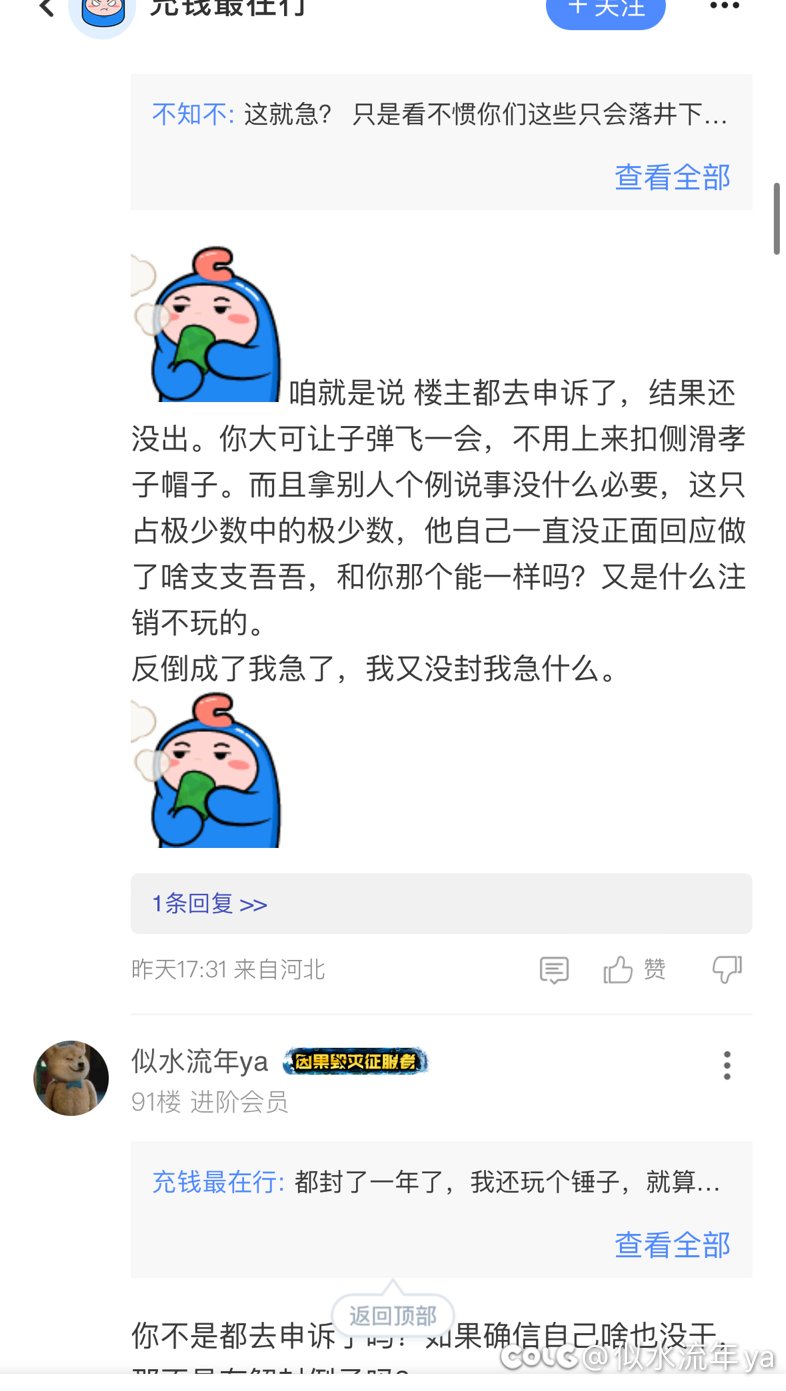The image size is (786, 1391).
Task: Reply to the comment posted 昨天17:31
Action: click(554, 970)
